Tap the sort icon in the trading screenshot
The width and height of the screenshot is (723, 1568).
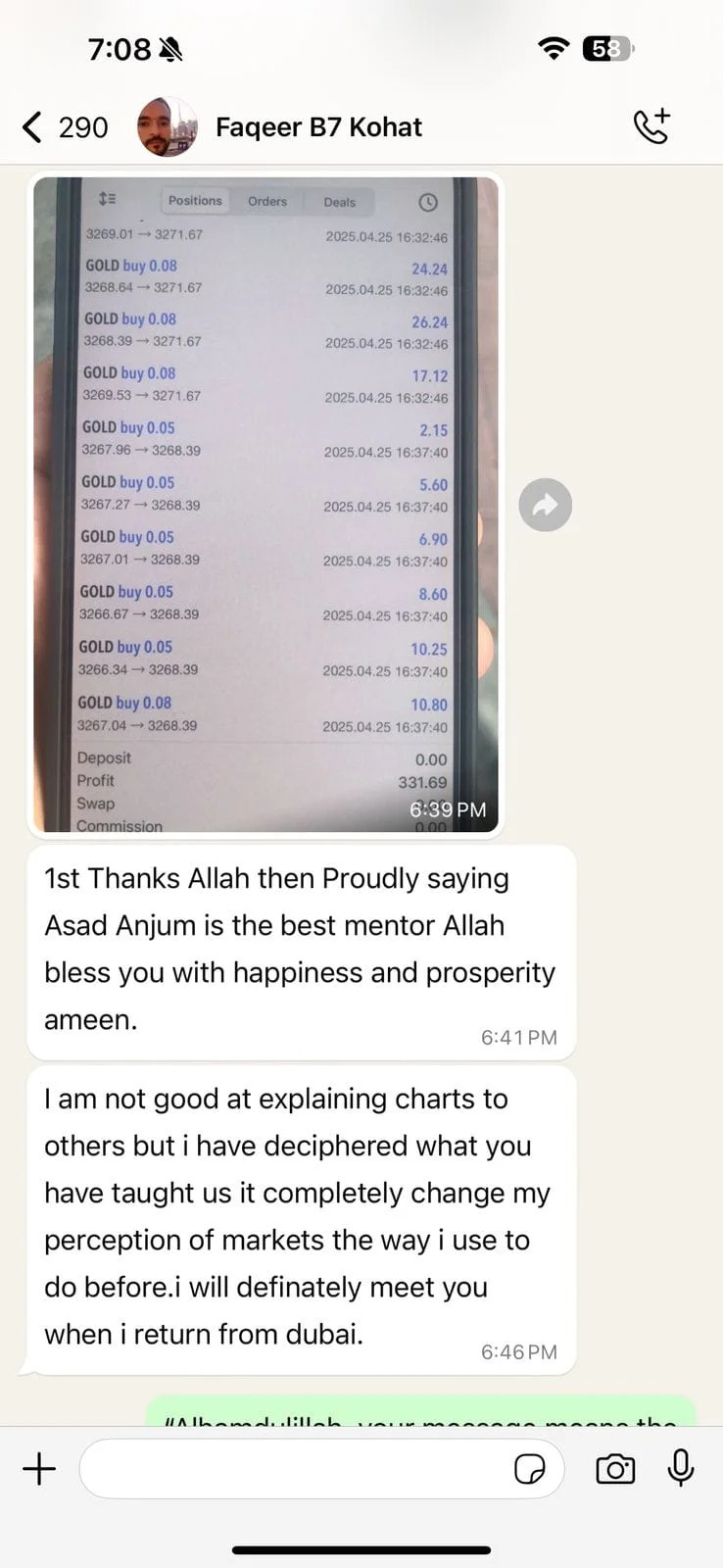108,200
